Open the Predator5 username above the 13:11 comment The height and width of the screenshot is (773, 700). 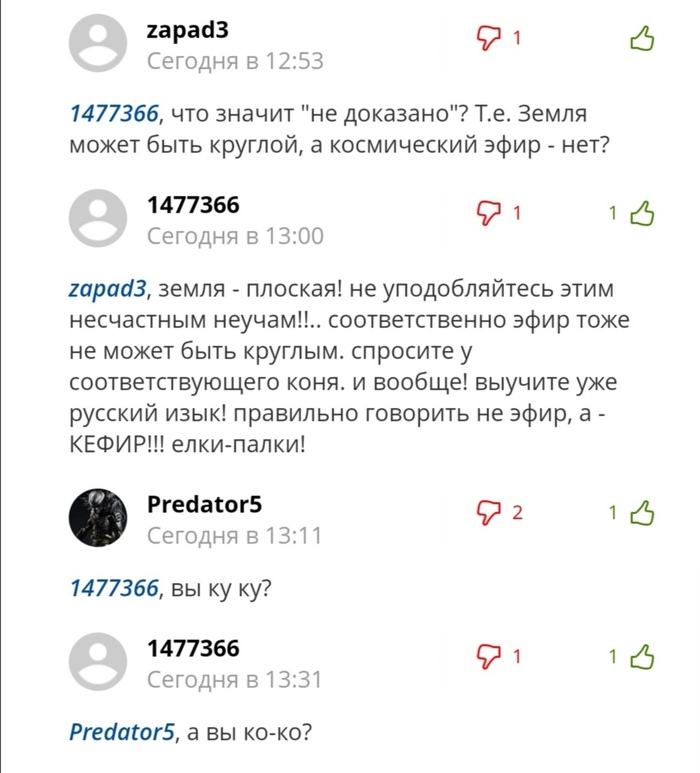204,504
